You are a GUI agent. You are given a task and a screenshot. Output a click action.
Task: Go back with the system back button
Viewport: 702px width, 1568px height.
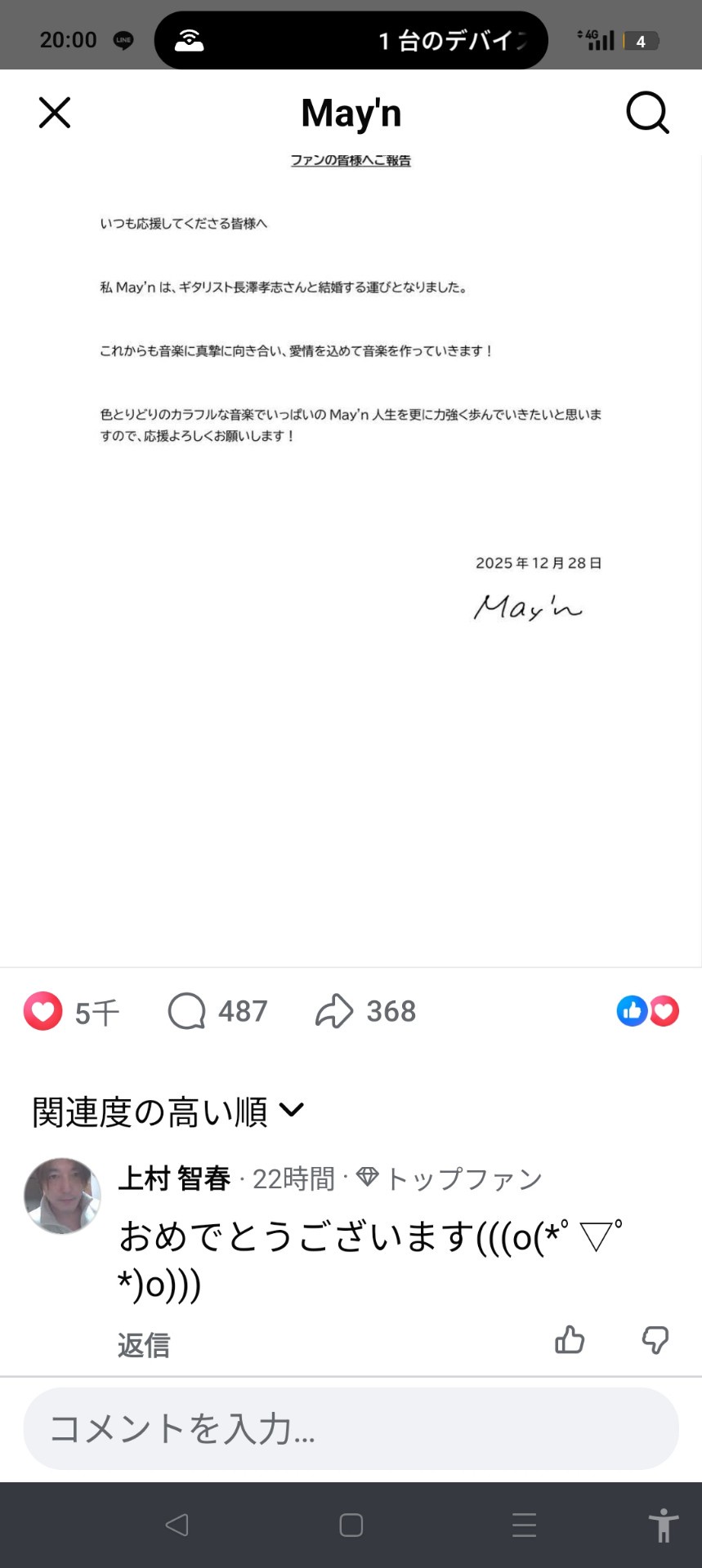click(x=177, y=1525)
